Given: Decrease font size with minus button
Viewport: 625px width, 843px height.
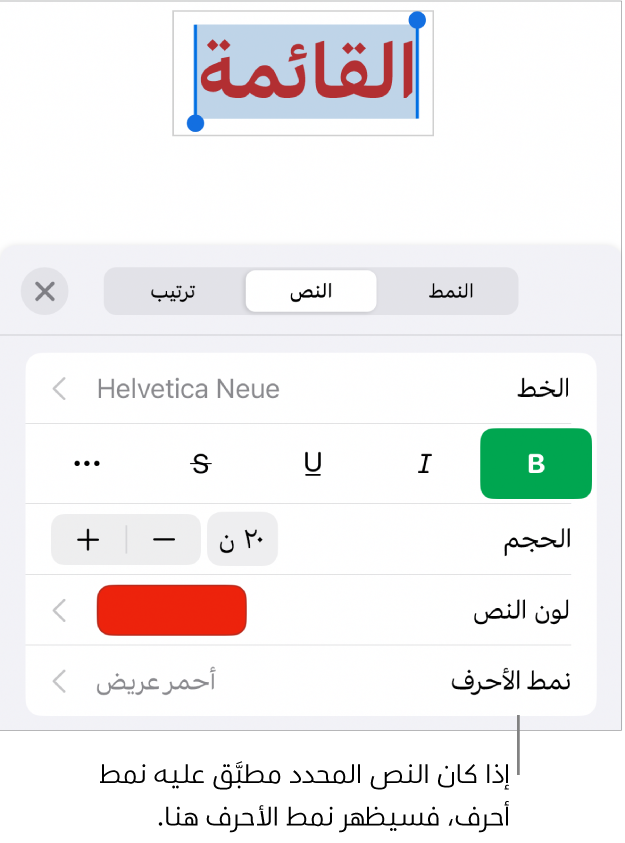Looking at the screenshot, I should pyautogui.click(x=164, y=539).
